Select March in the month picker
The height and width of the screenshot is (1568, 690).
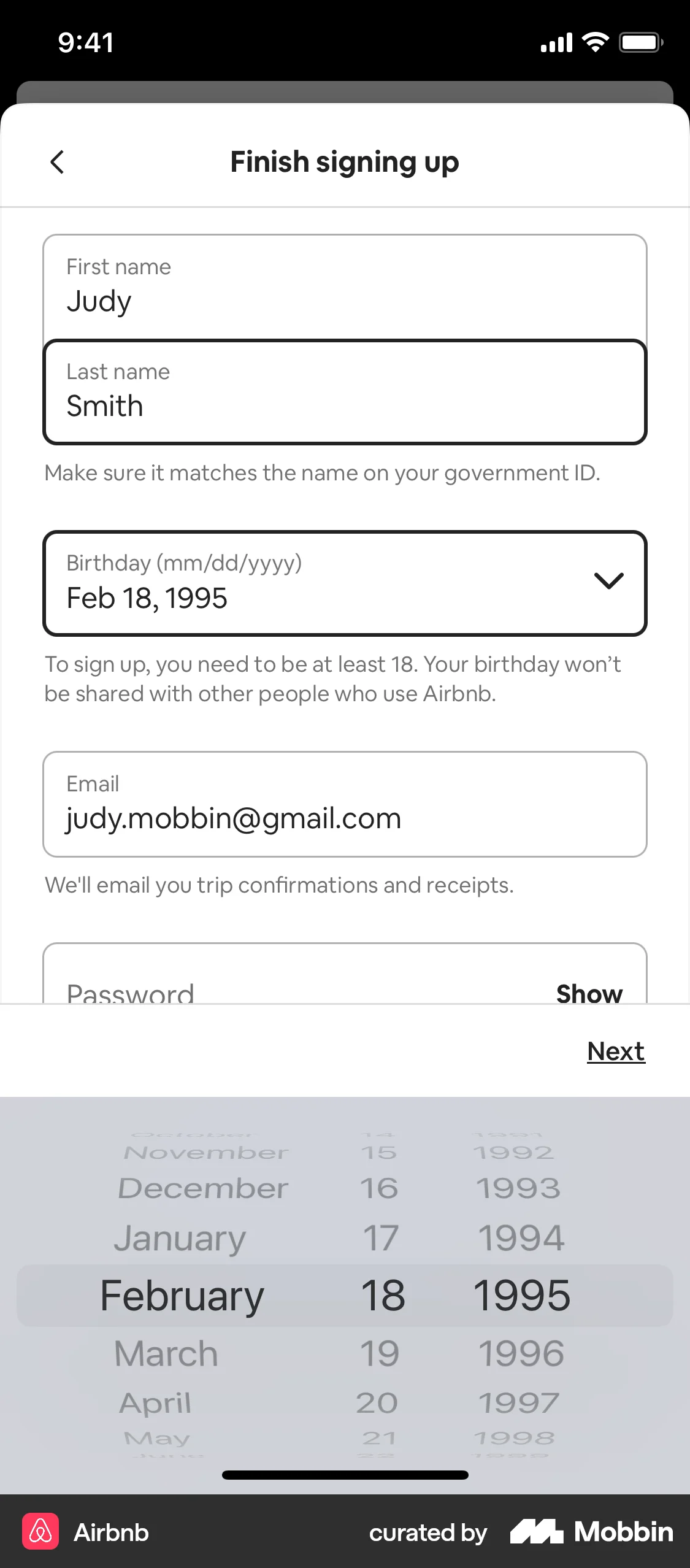[x=164, y=1352]
